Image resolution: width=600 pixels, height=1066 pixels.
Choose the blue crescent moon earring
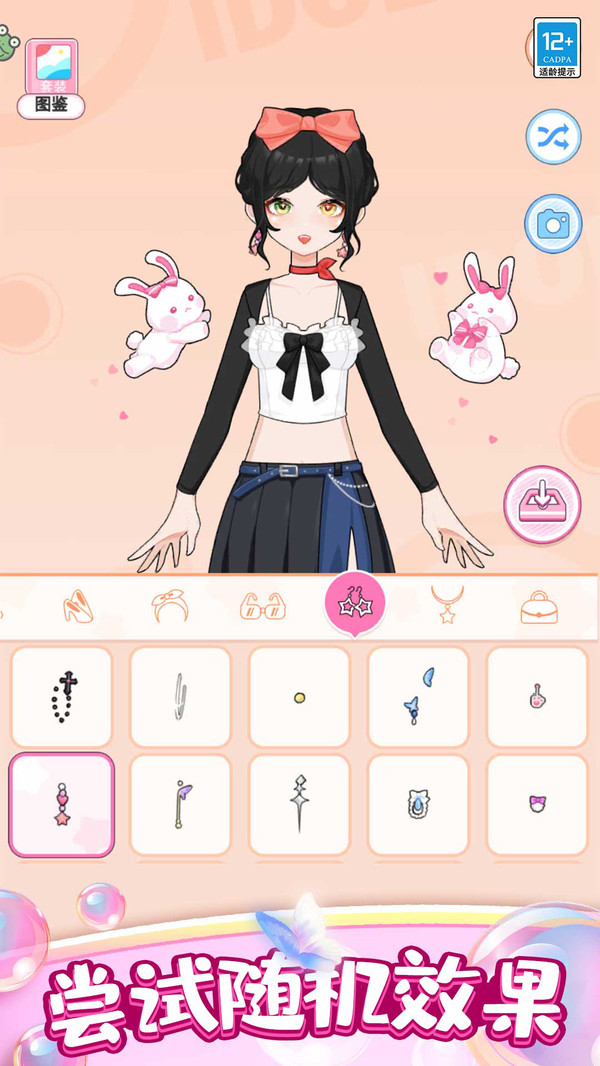tap(418, 697)
